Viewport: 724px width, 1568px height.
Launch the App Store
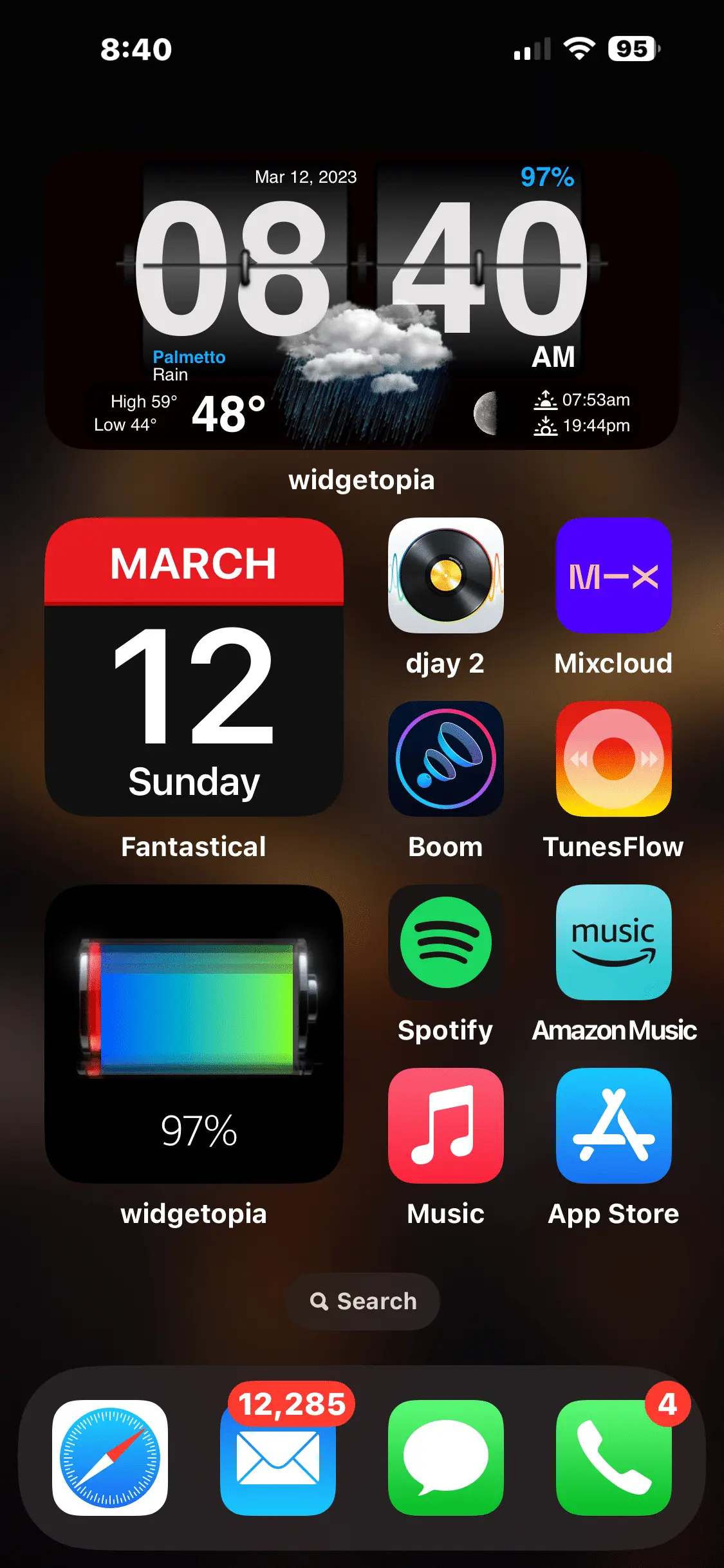coord(613,1126)
